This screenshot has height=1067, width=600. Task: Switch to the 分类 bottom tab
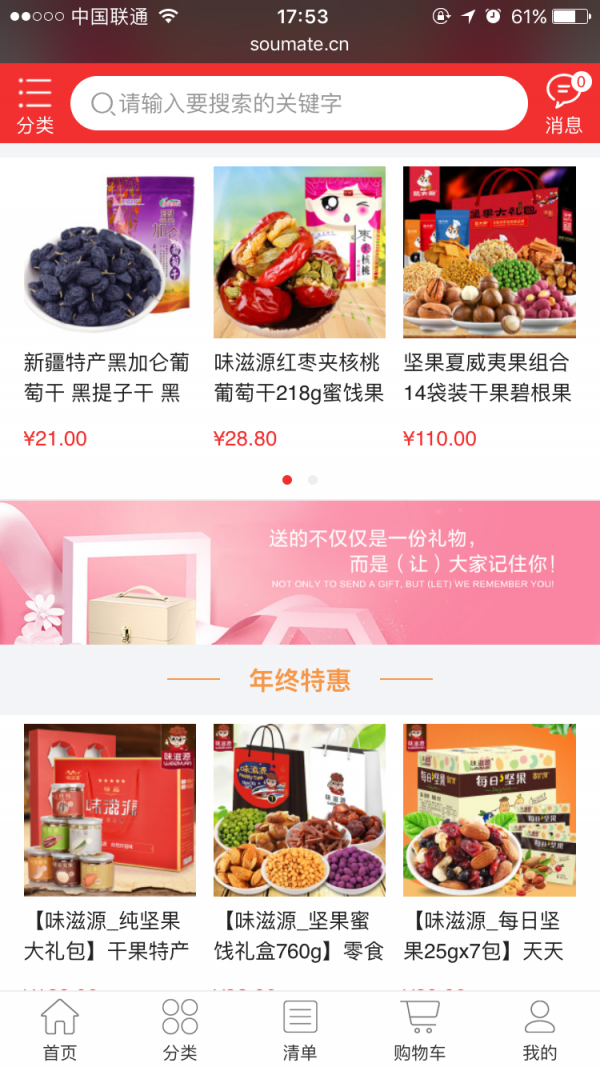coord(180,1030)
